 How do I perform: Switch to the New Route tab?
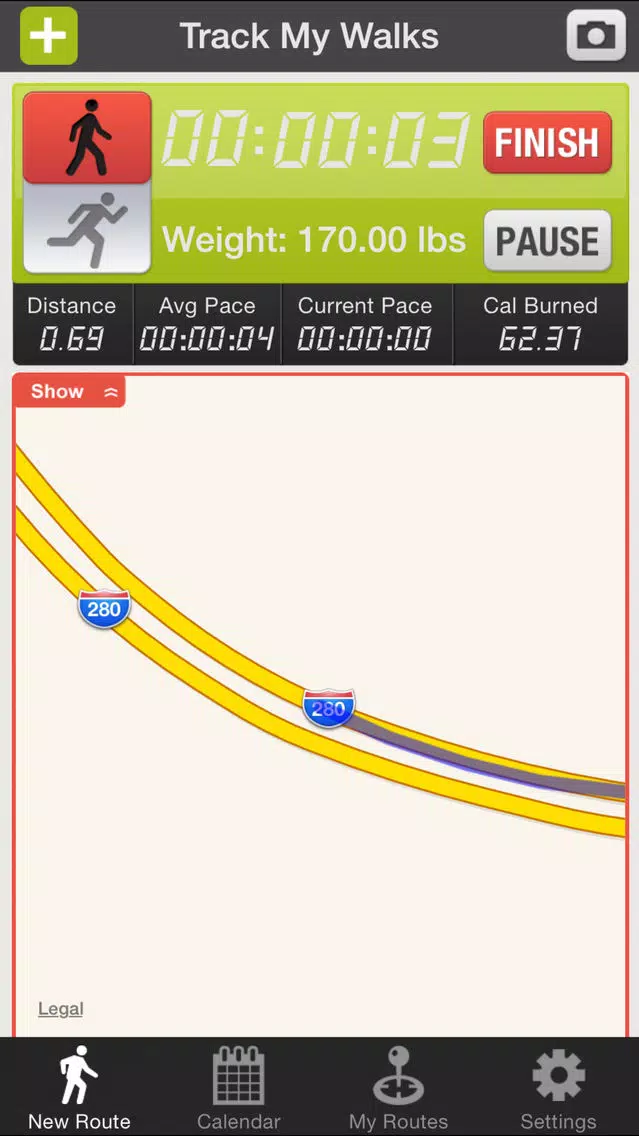click(79, 1087)
